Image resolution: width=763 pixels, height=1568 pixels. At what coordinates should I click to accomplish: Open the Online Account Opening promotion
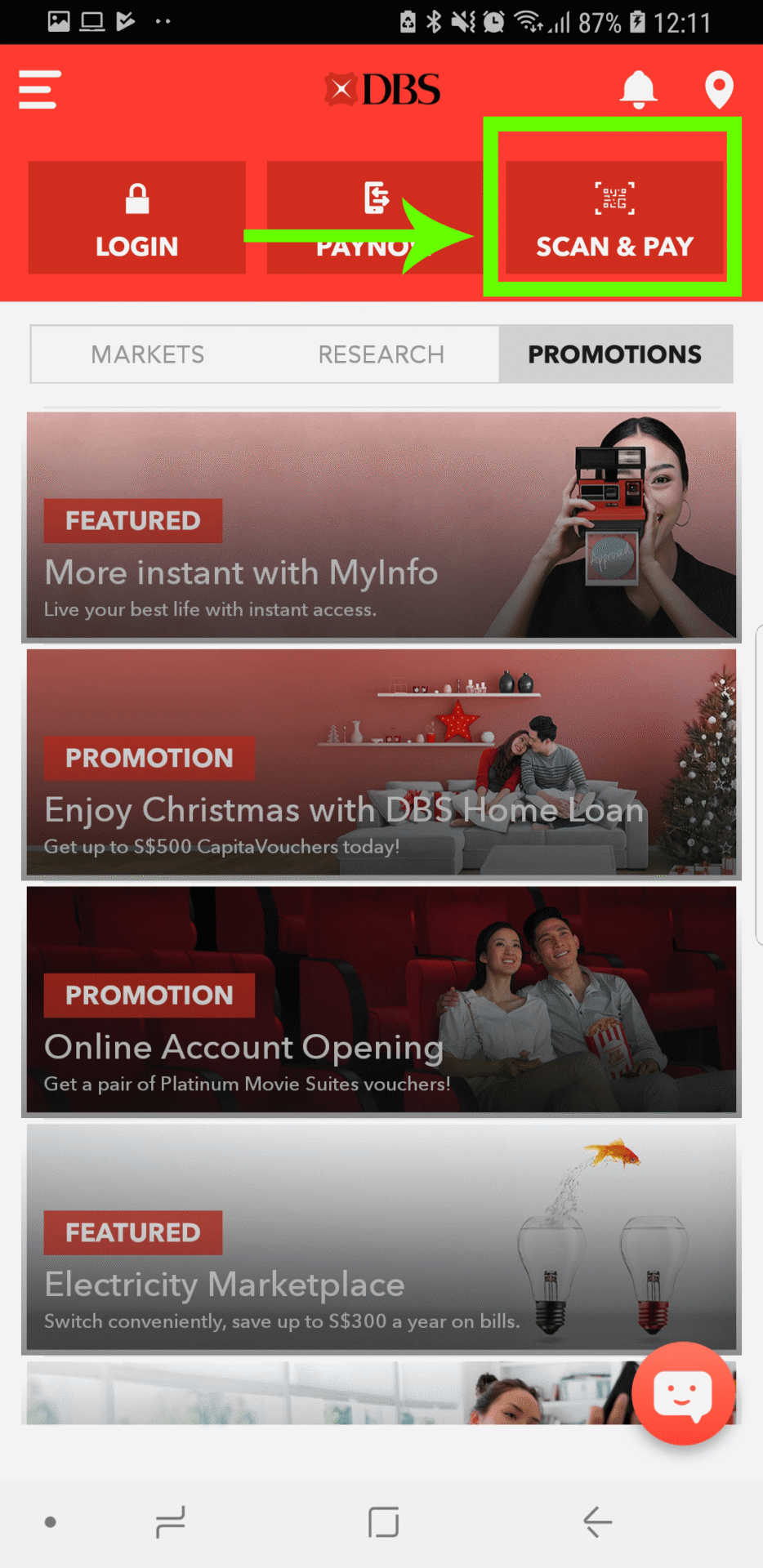[x=381, y=1000]
